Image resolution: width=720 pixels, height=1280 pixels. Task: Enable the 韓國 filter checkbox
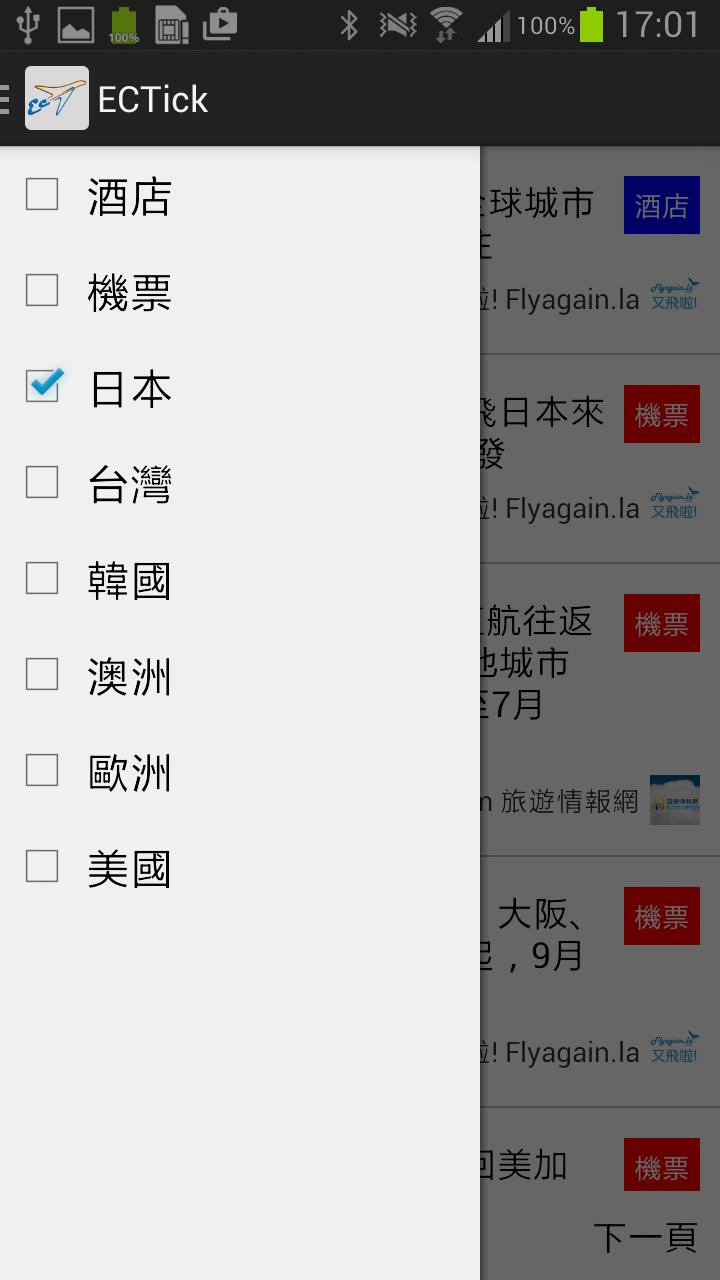coord(42,578)
